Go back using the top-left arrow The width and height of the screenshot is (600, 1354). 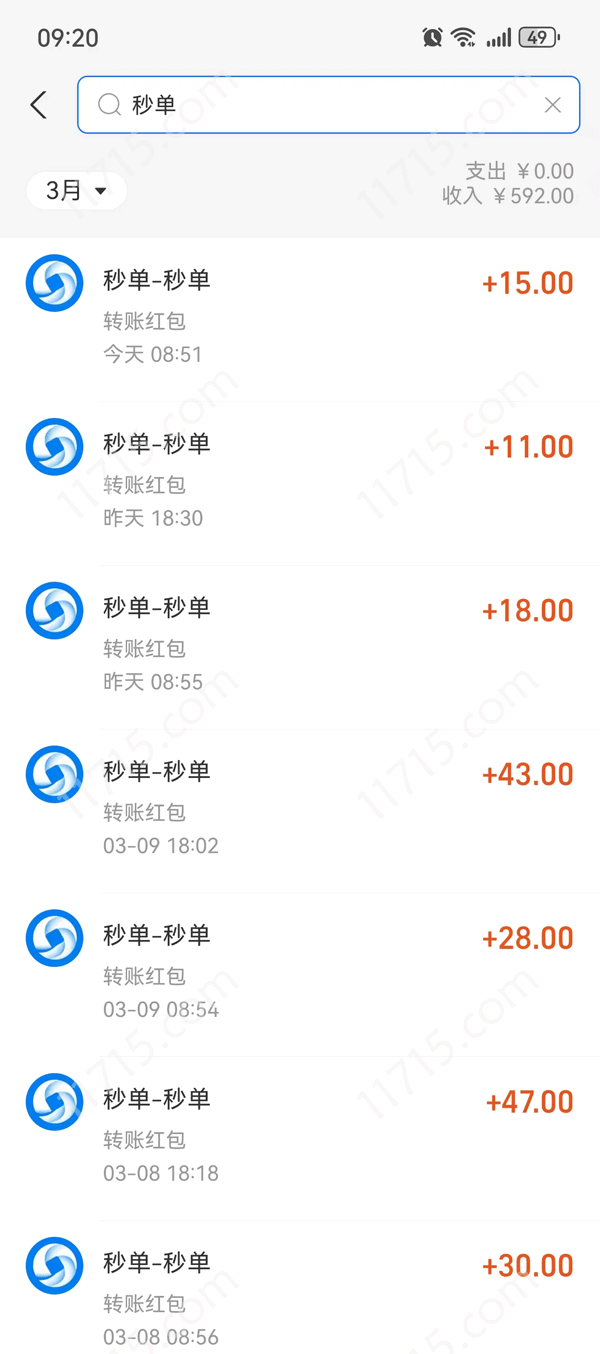pyautogui.click(x=39, y=105)
